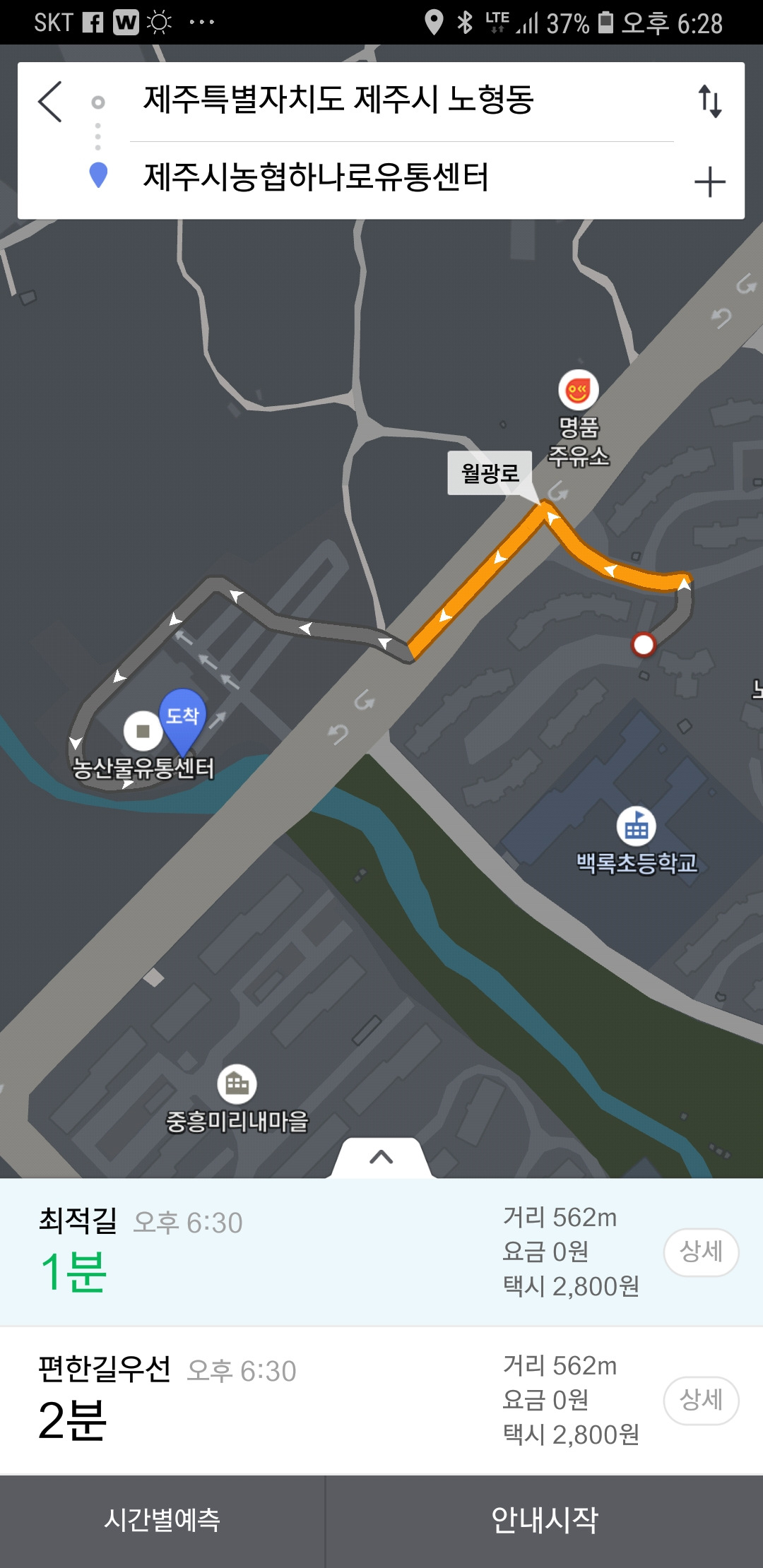Tap the 중흥미리내마을 marker on the map

tap(237, 1083)
